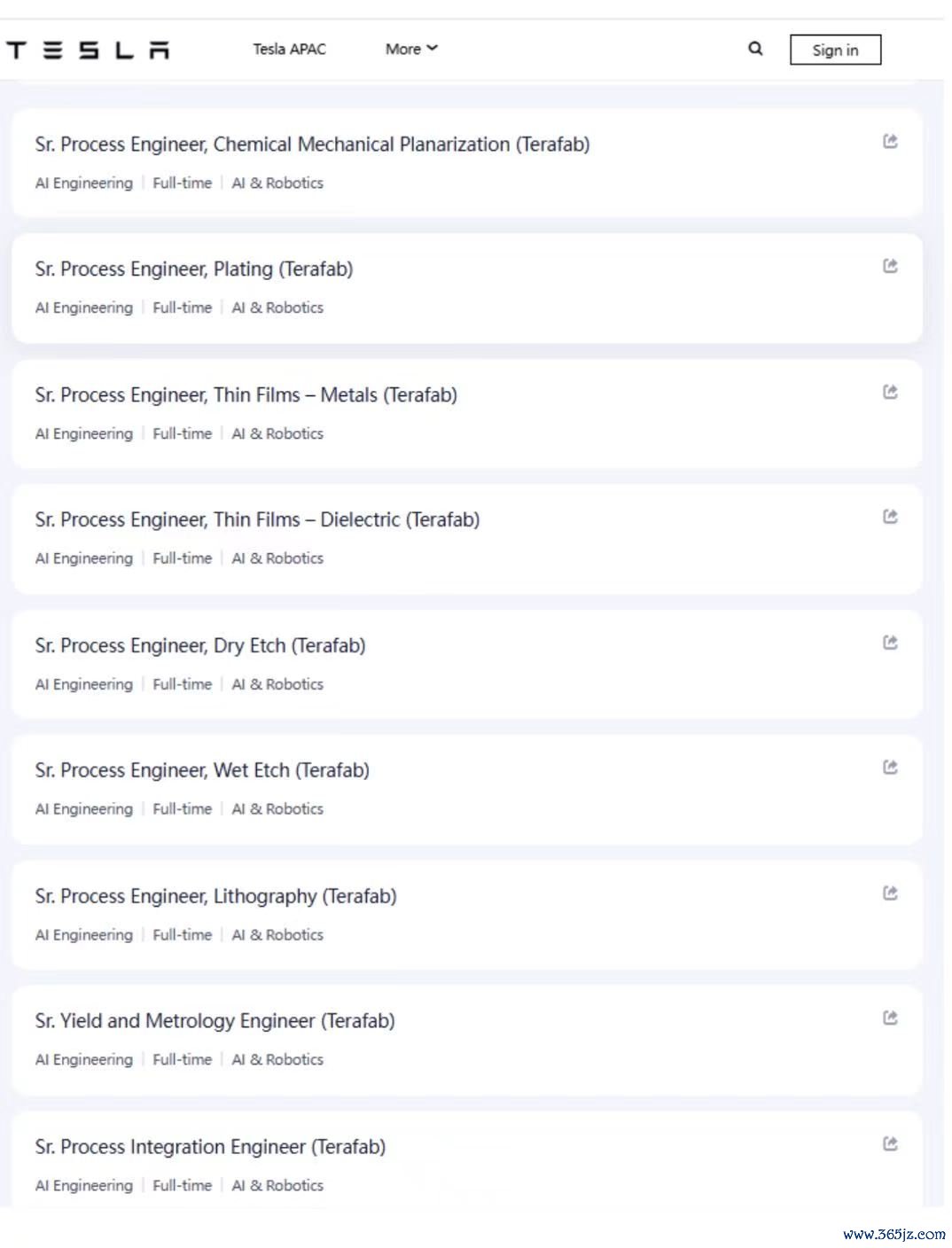Tap the Sign in button
952x1248 pixels.
[835, 51]
